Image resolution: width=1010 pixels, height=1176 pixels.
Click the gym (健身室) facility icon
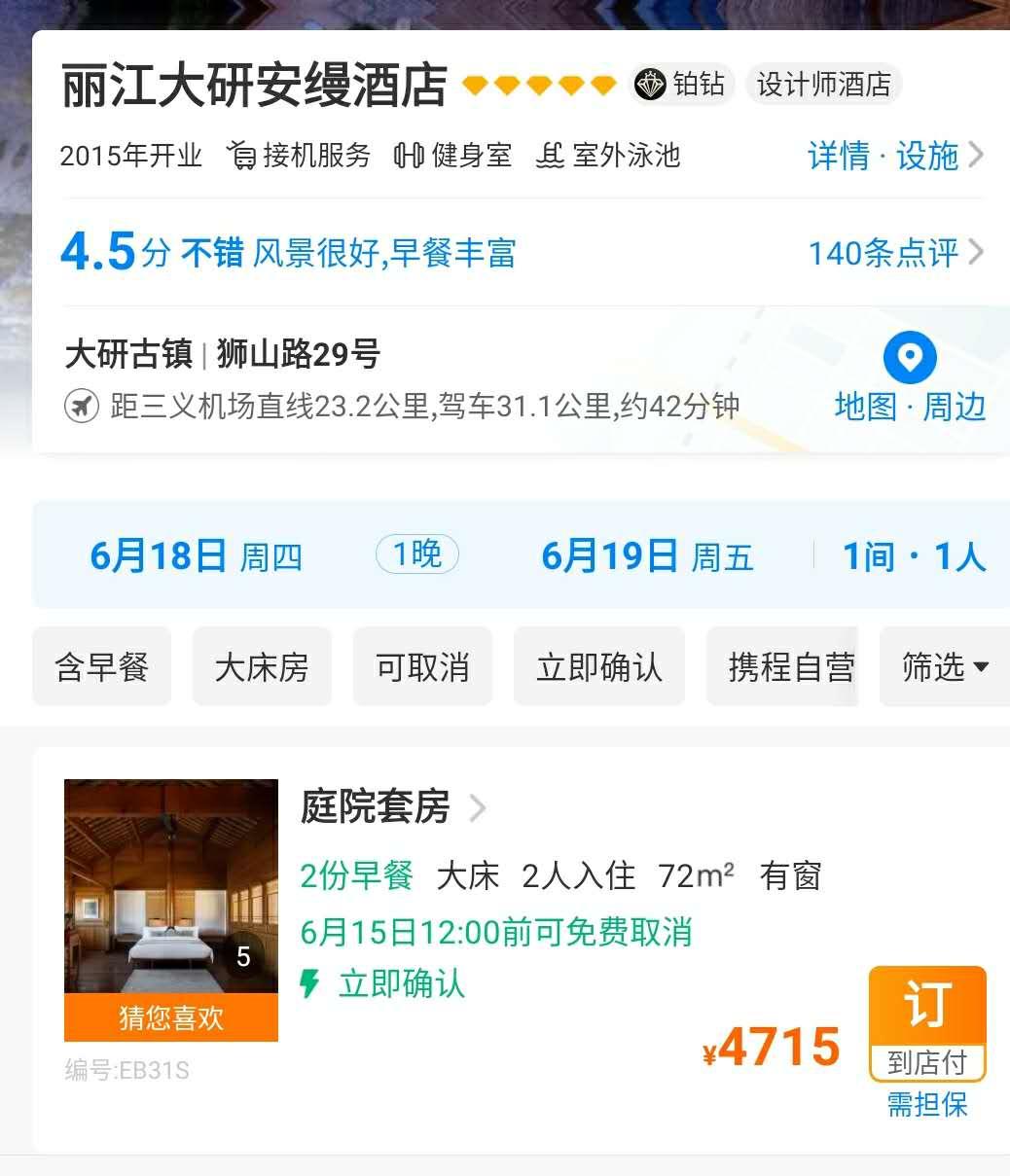[411, 156]
